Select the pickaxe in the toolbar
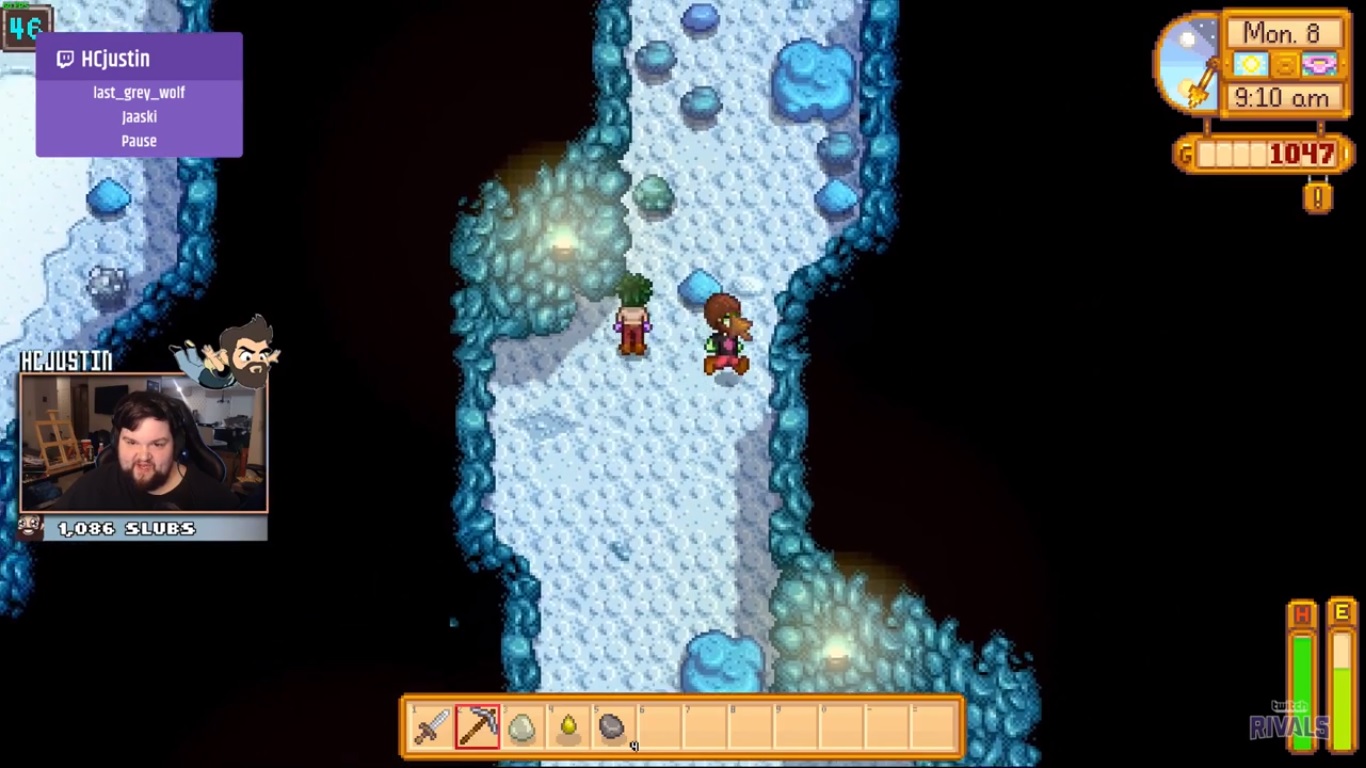The image size is (1366, 768). pos(477,727)
